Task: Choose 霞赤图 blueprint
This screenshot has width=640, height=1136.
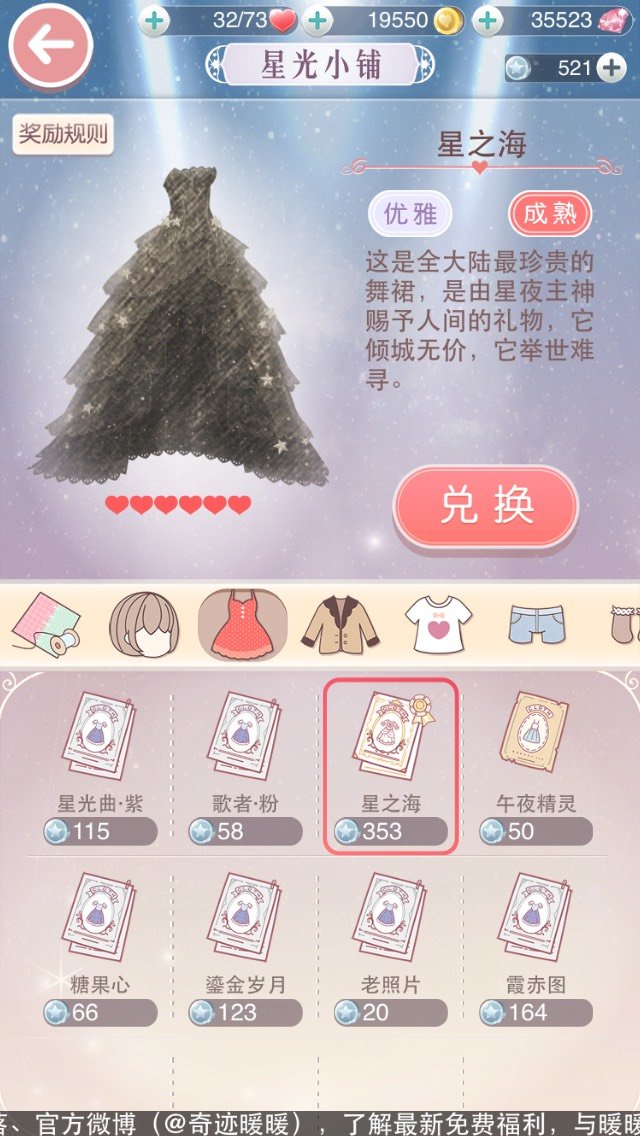Action: click(x=536, y=945)
